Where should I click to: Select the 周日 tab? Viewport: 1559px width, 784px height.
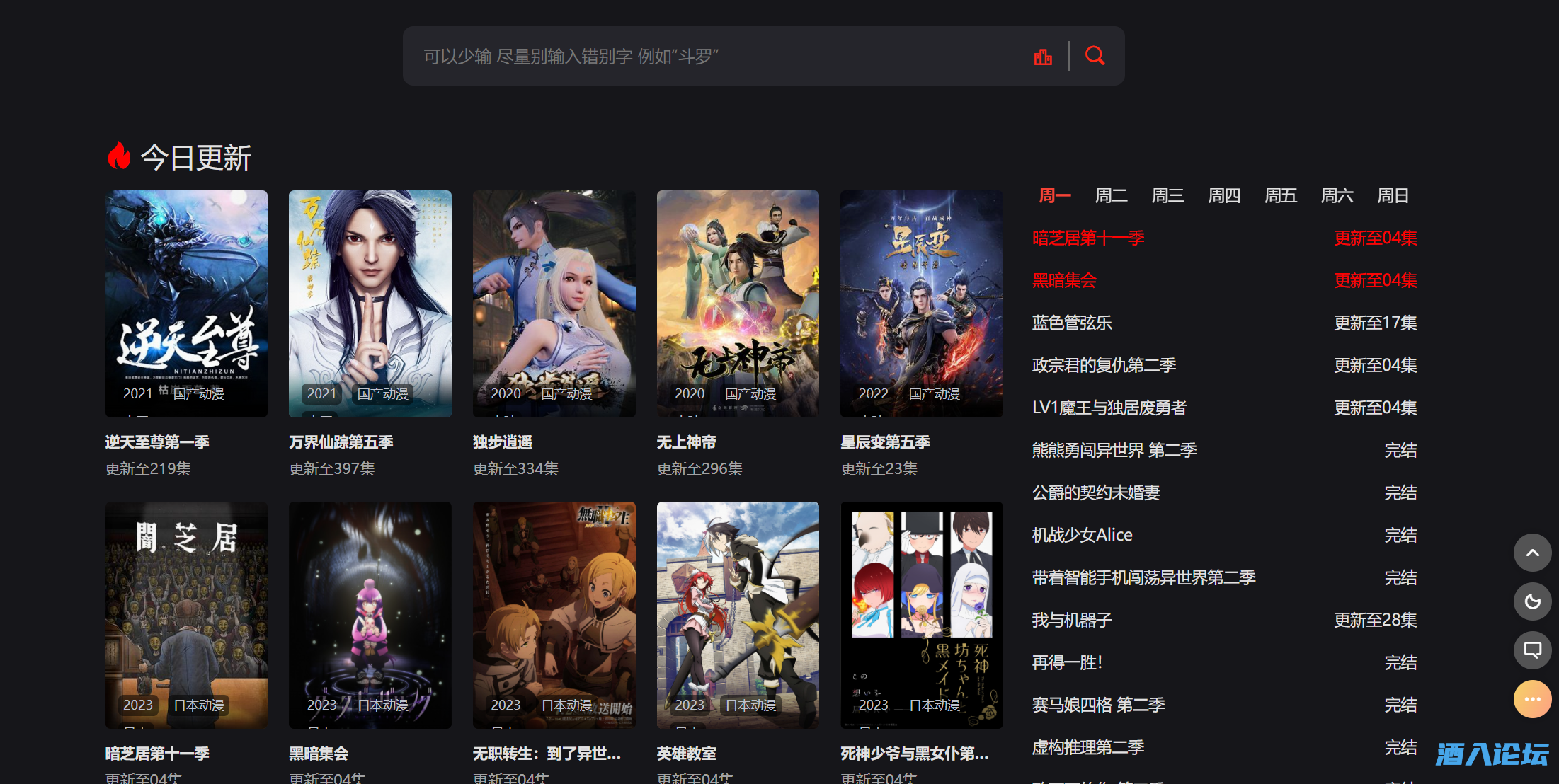[1393, 195]
